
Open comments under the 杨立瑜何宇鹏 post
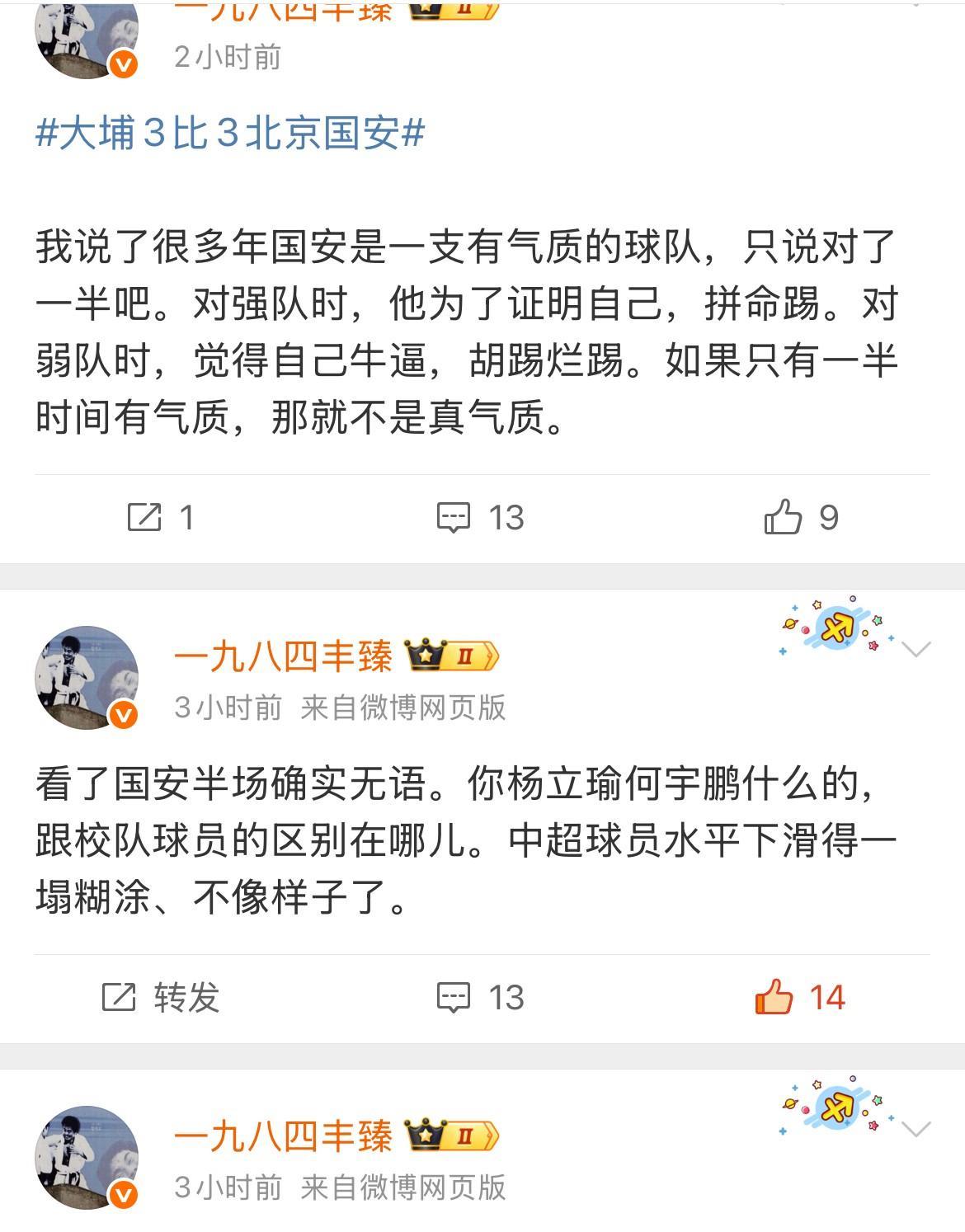(480, 998)
